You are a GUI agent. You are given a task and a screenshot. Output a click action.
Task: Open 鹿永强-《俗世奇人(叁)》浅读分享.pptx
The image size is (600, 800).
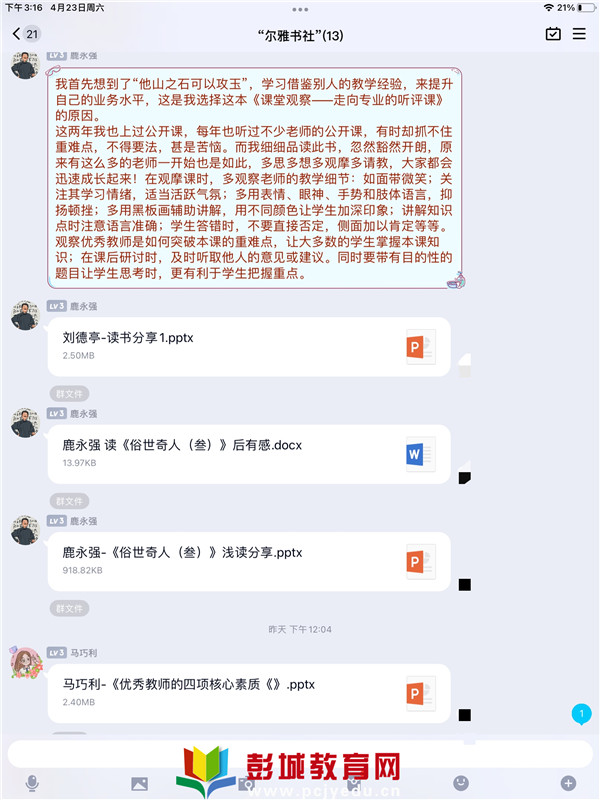point(250,561)
